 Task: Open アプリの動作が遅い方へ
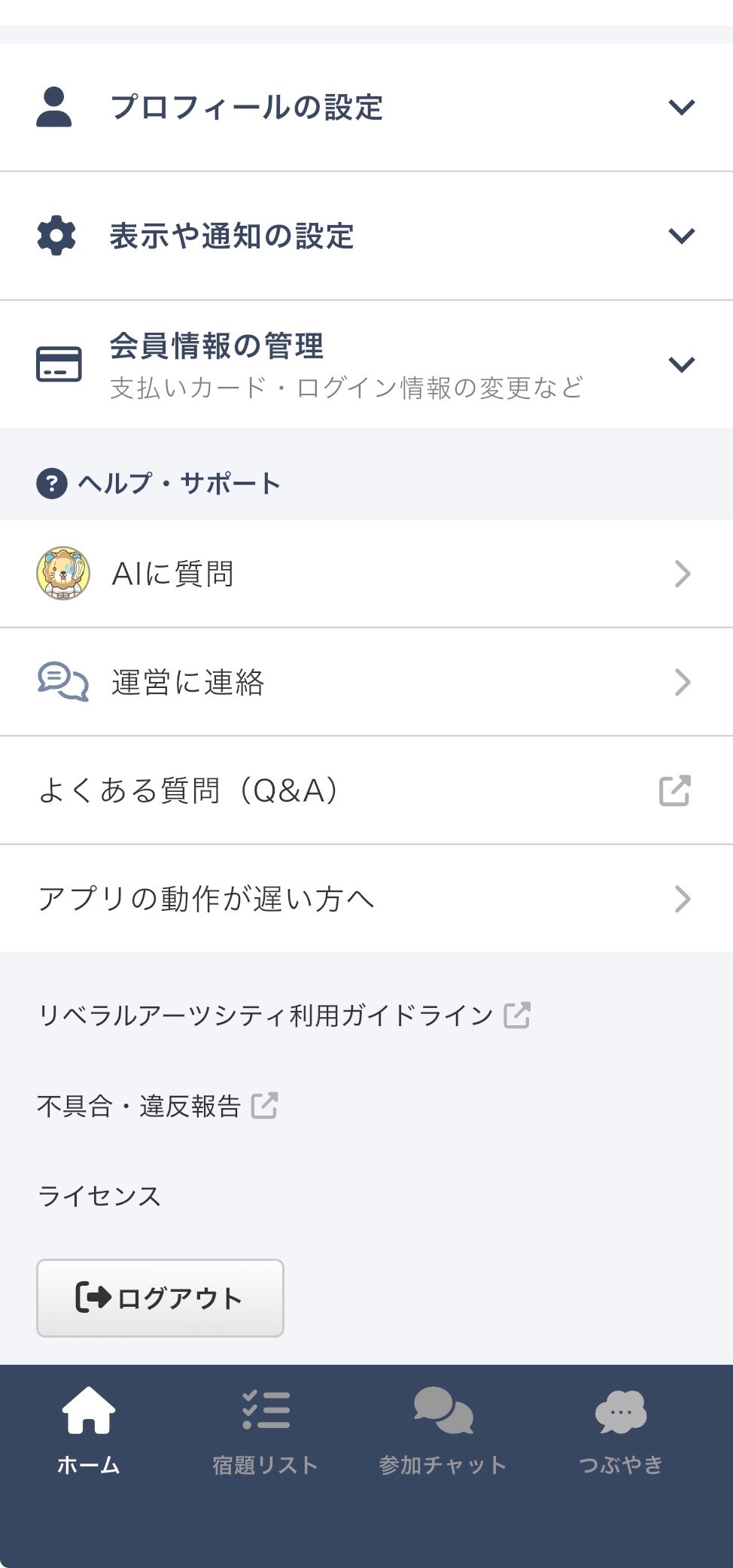click(x=366, y=897)
